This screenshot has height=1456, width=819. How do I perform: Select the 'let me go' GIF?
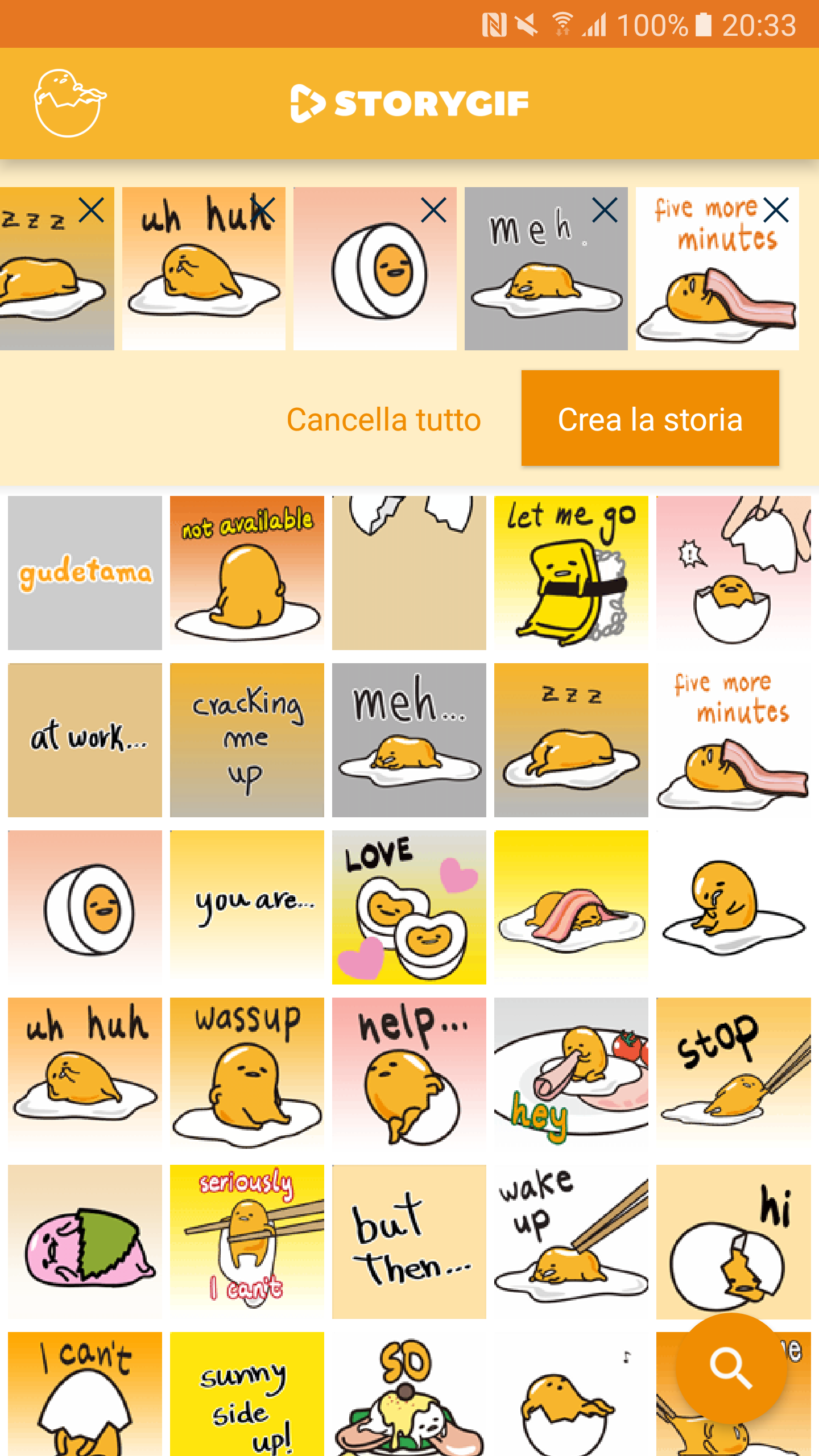pyautogui.click(x=571, y=573)
